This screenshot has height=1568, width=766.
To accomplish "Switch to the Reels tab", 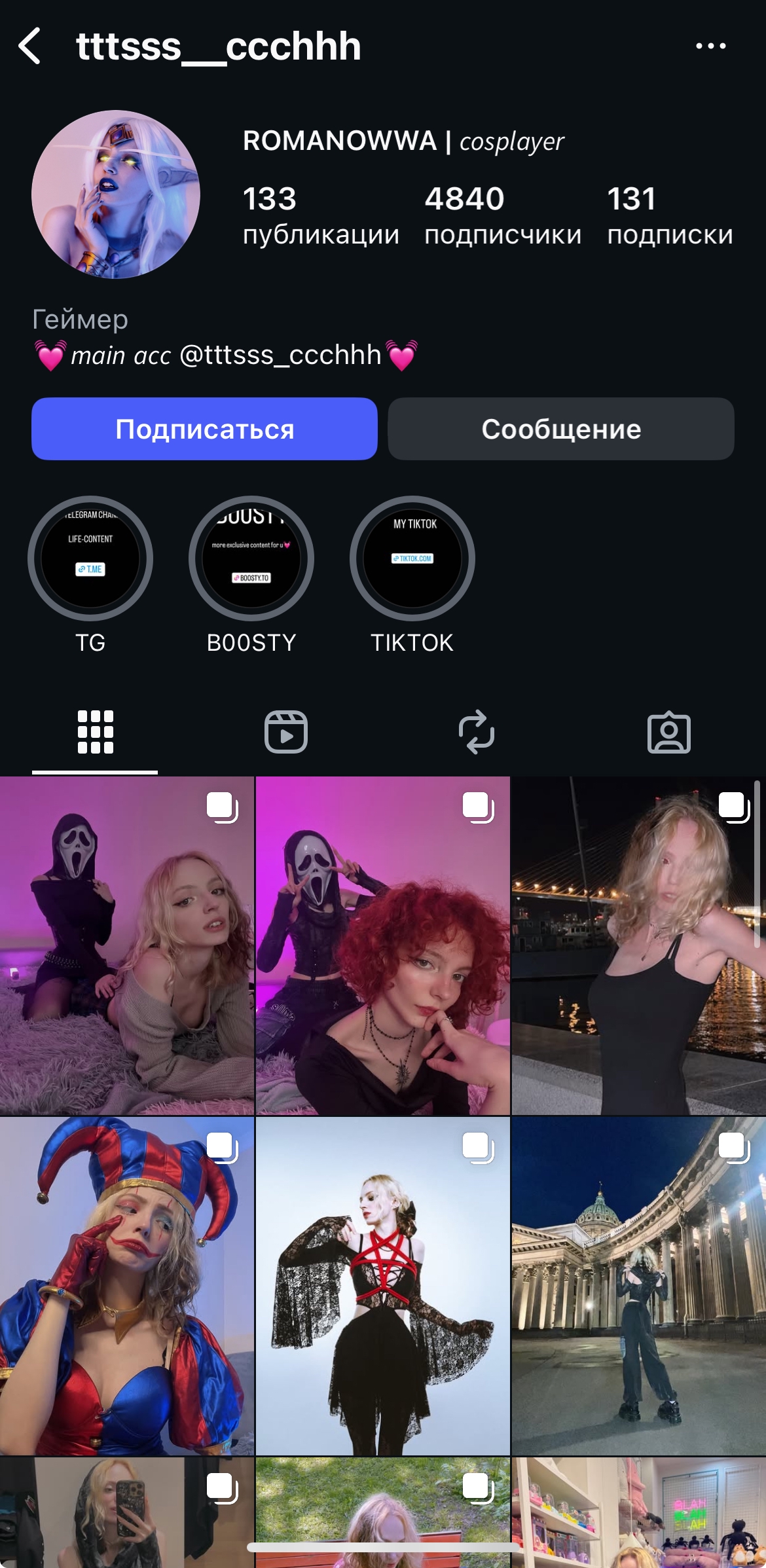I will [285, 732].
